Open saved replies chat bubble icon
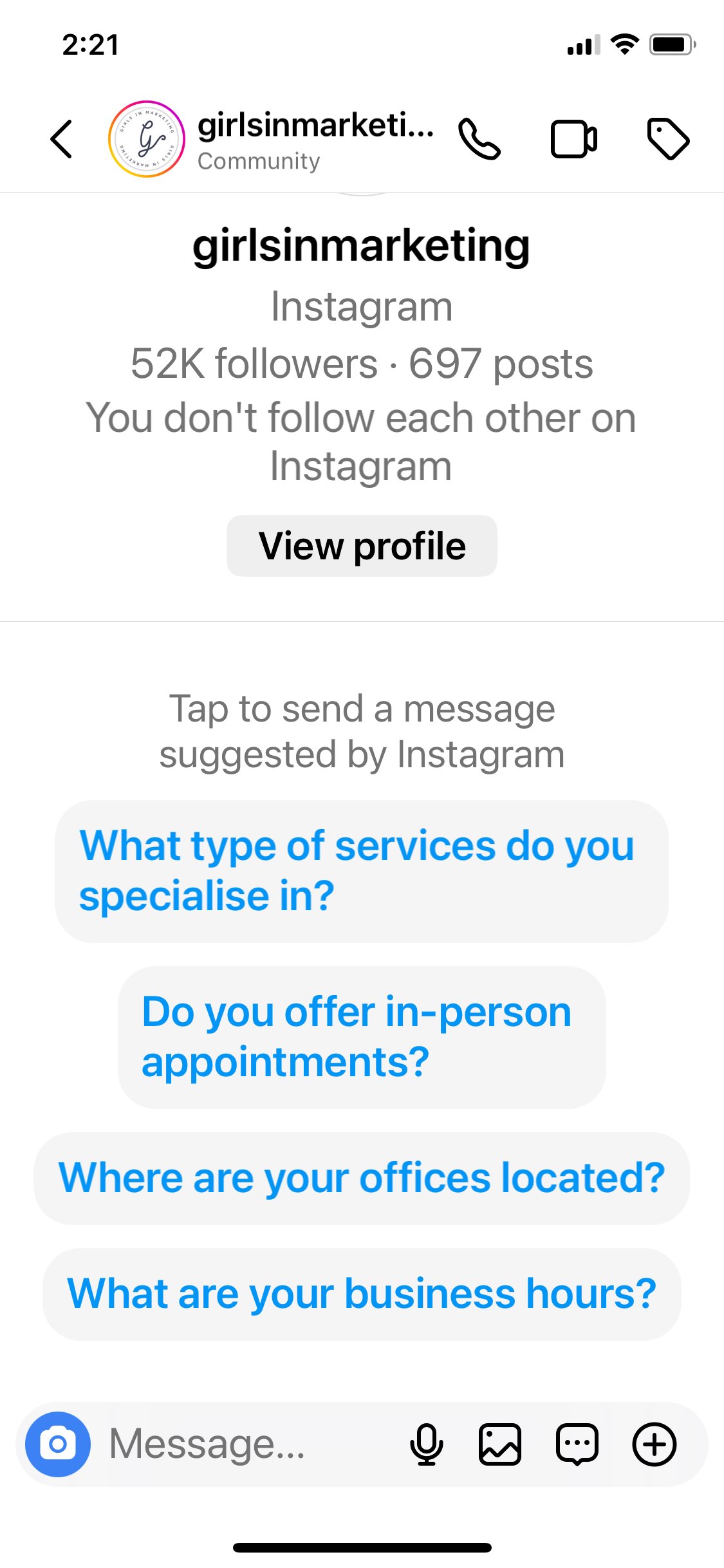Screen dimensions: 724x1568 pos(577,1444)
